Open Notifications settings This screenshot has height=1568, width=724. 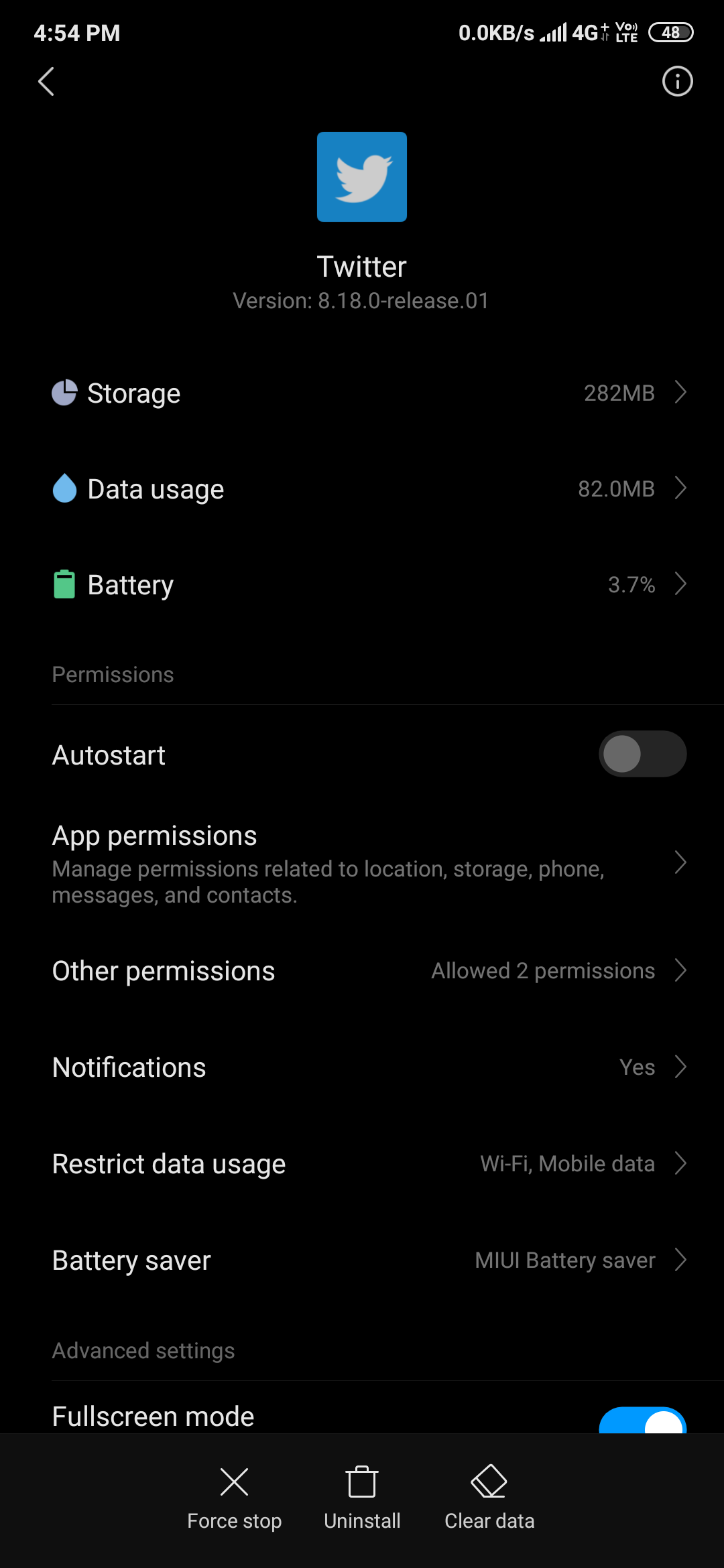(x=362, y=1067)
